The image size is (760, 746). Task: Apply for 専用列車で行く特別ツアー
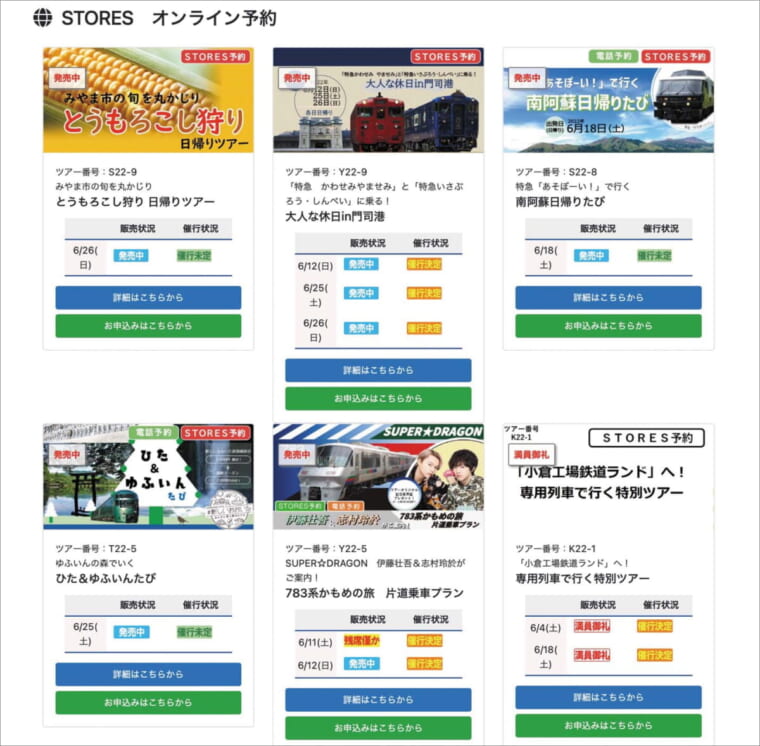pos(608,725)
